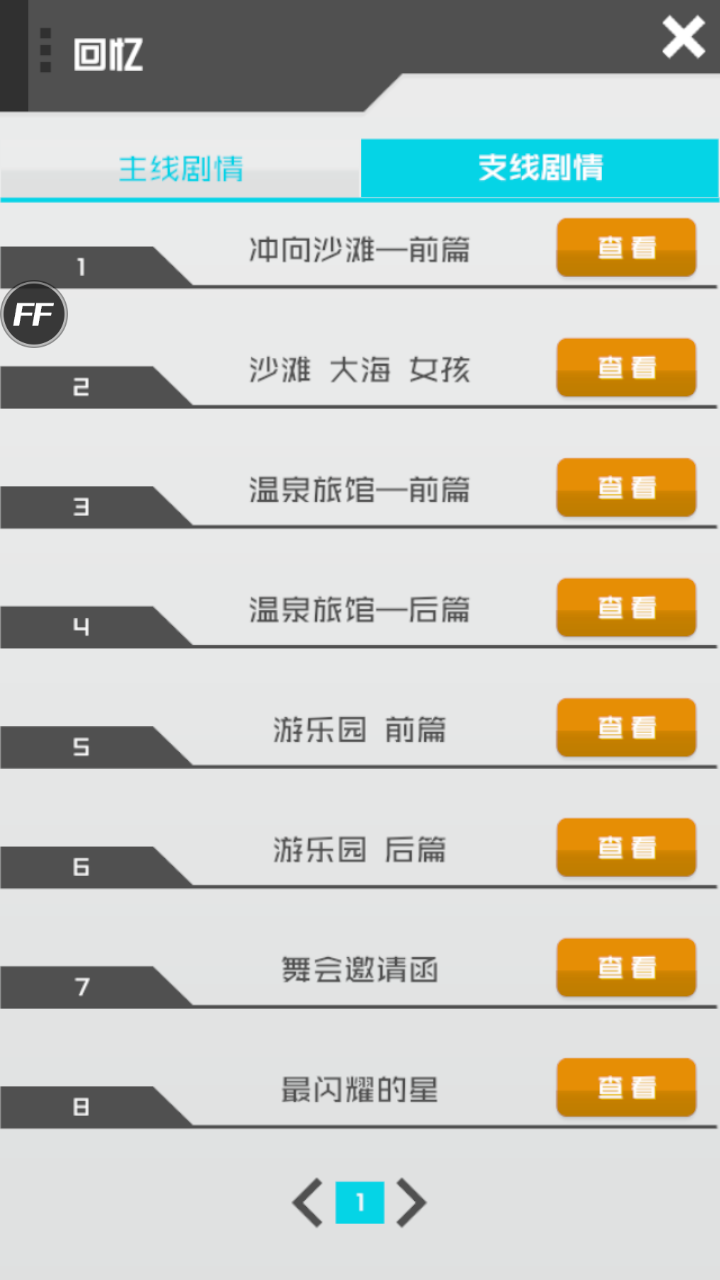
Task: Tap 查看 for 沙滩 大海 女孩
Action: 626,367
